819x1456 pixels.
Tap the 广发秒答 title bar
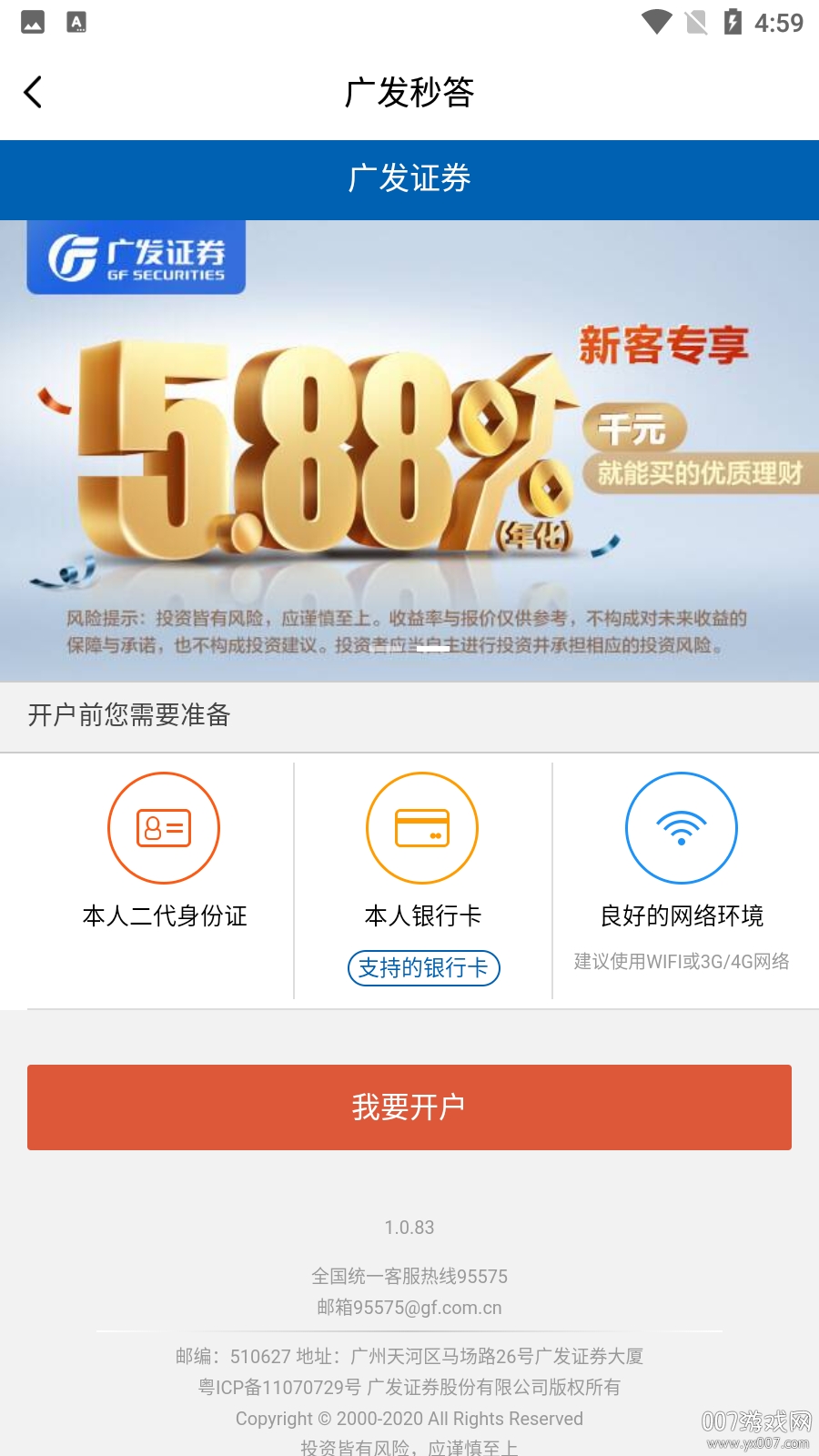(409, 93)
